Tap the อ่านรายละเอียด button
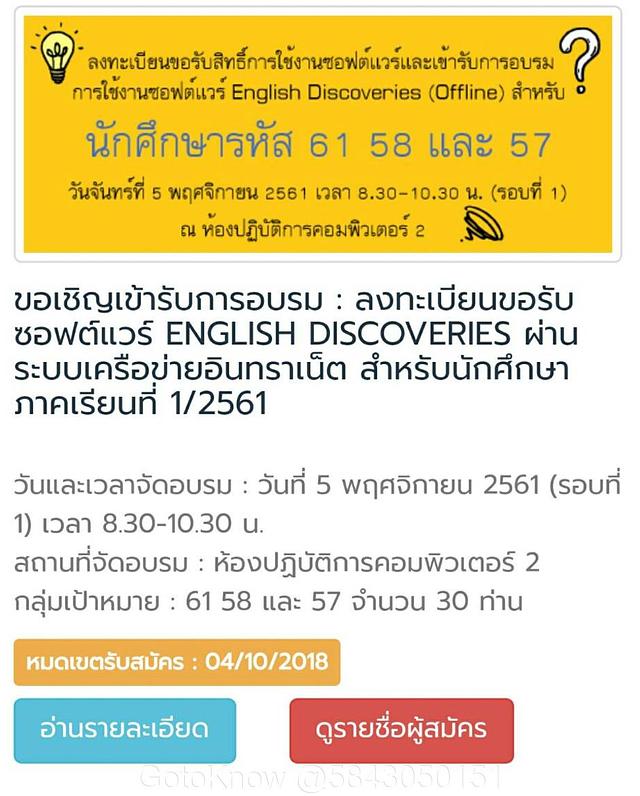This screenshot has width=640, height=796. (x=125, y=730)
